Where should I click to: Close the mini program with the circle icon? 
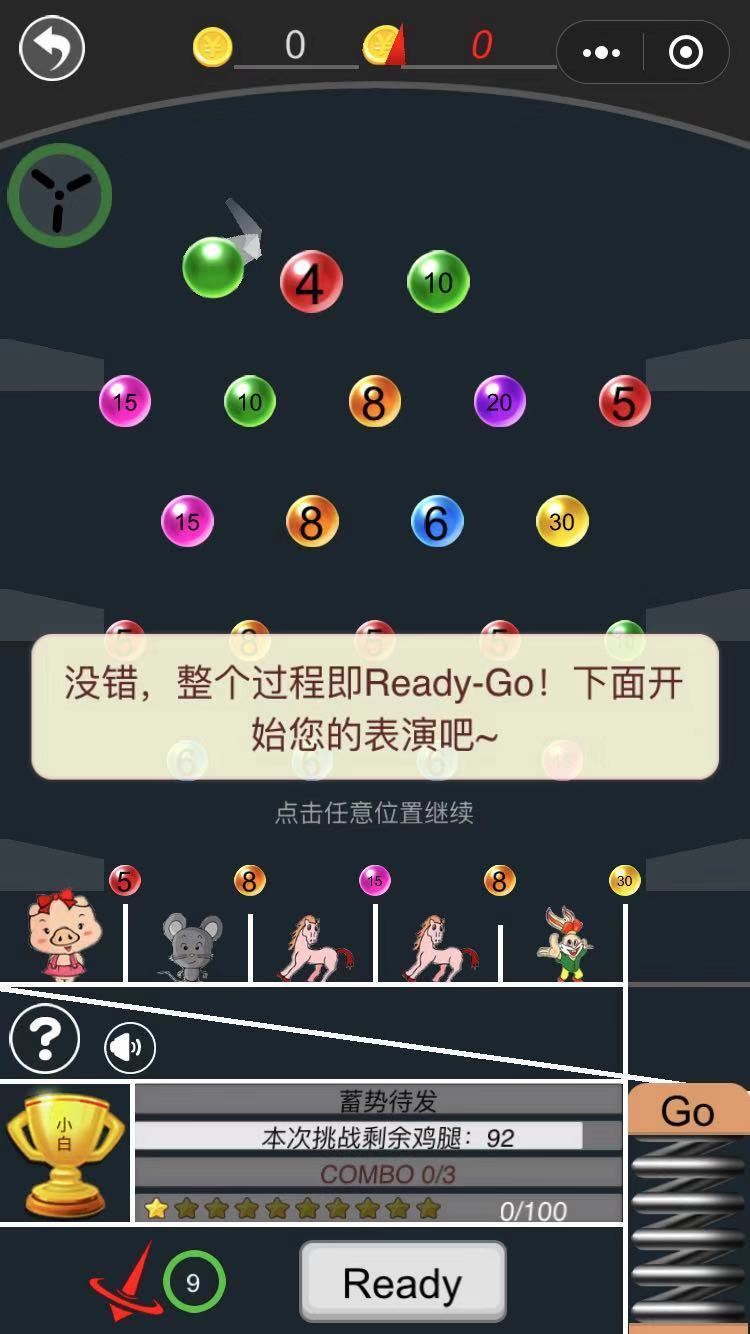(686, 52)
